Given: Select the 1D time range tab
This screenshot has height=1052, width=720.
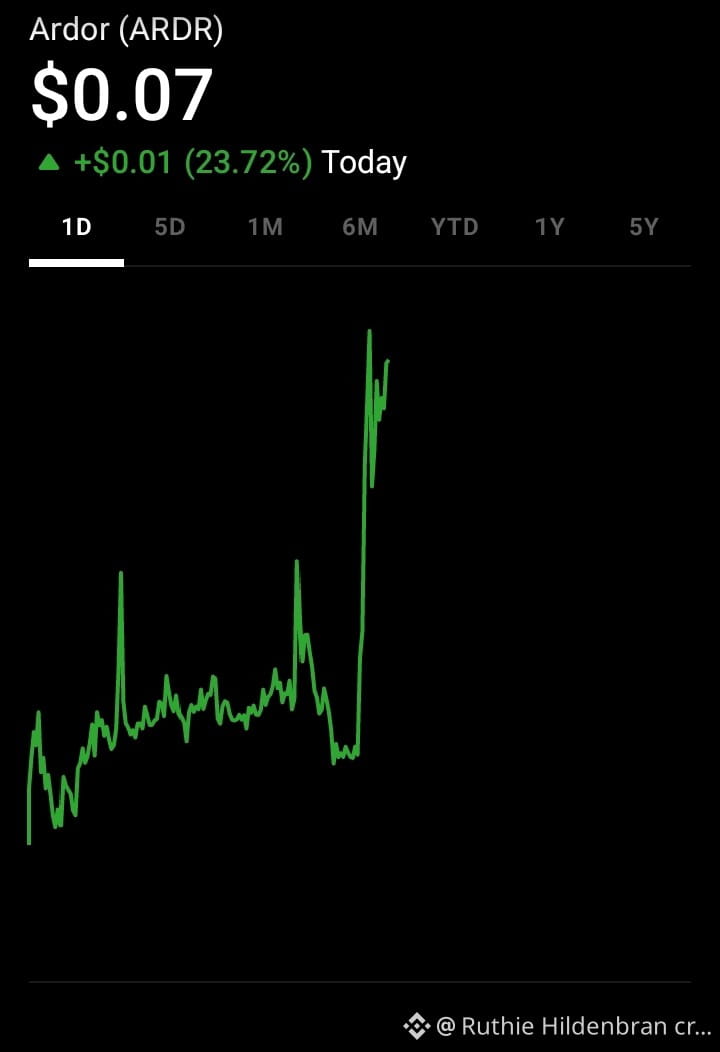Looking at the screenshot, I should tap(77, 227).
